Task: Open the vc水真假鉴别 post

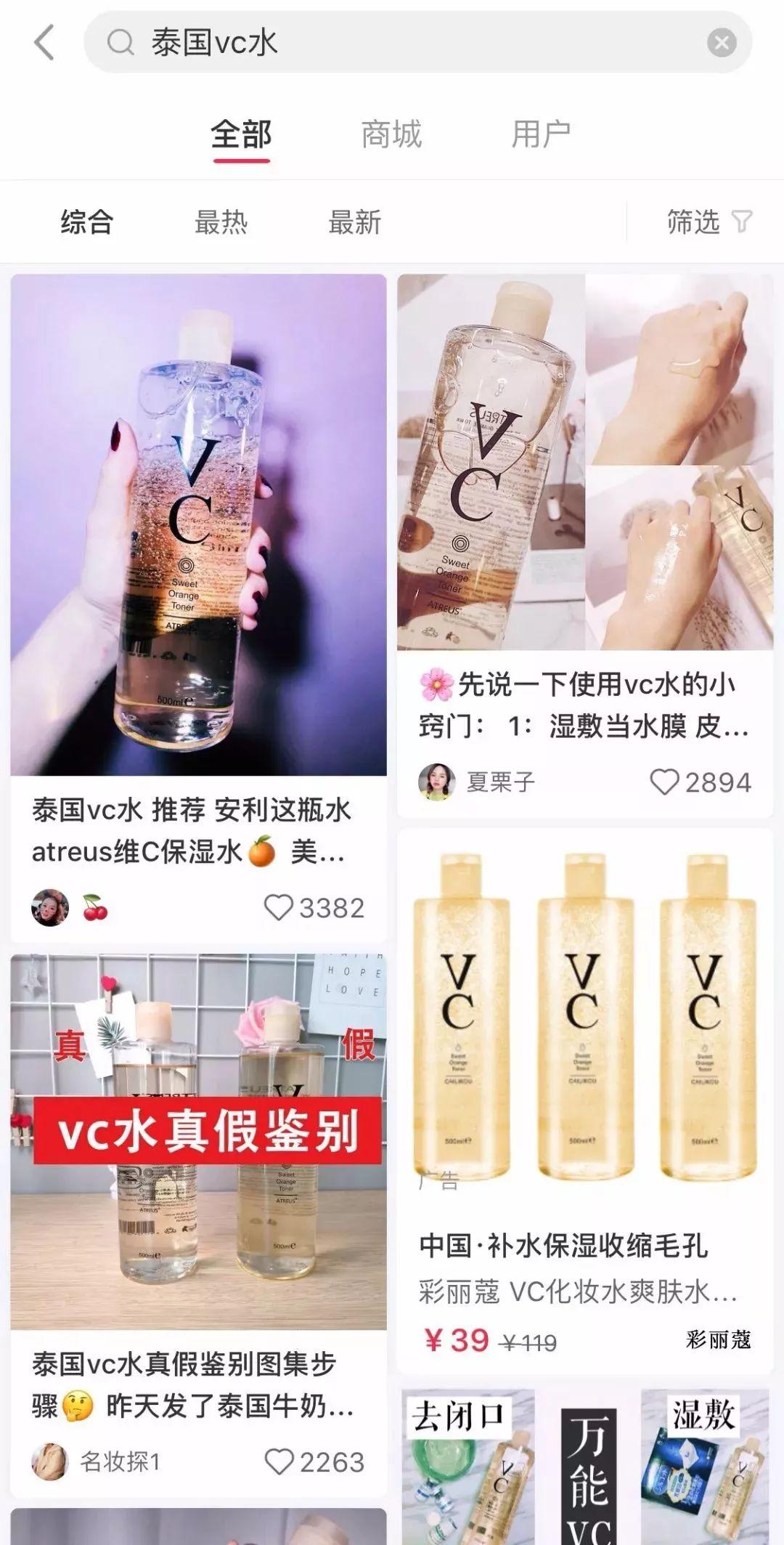Action: (198, 1142)
